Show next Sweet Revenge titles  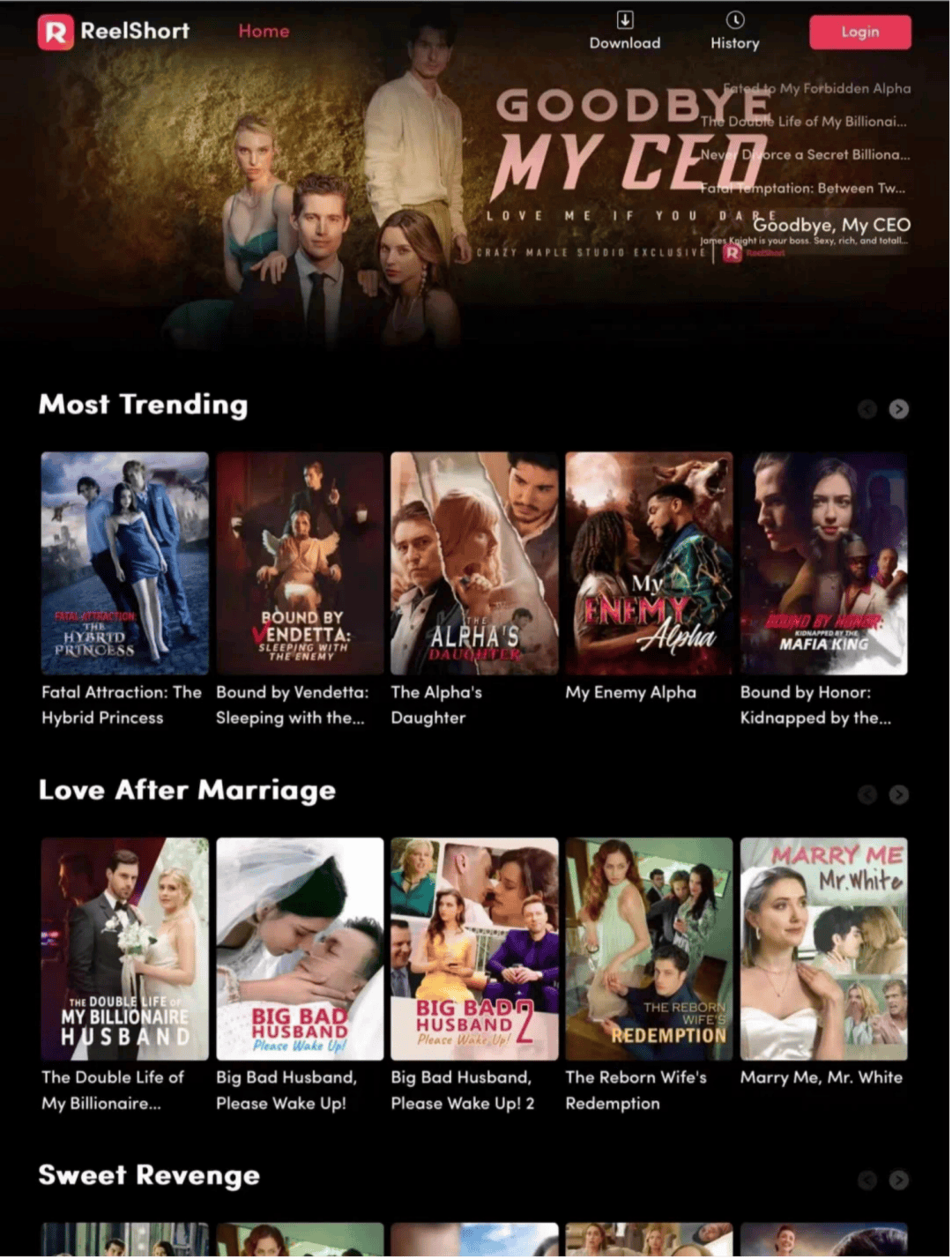pos(898,1180)
